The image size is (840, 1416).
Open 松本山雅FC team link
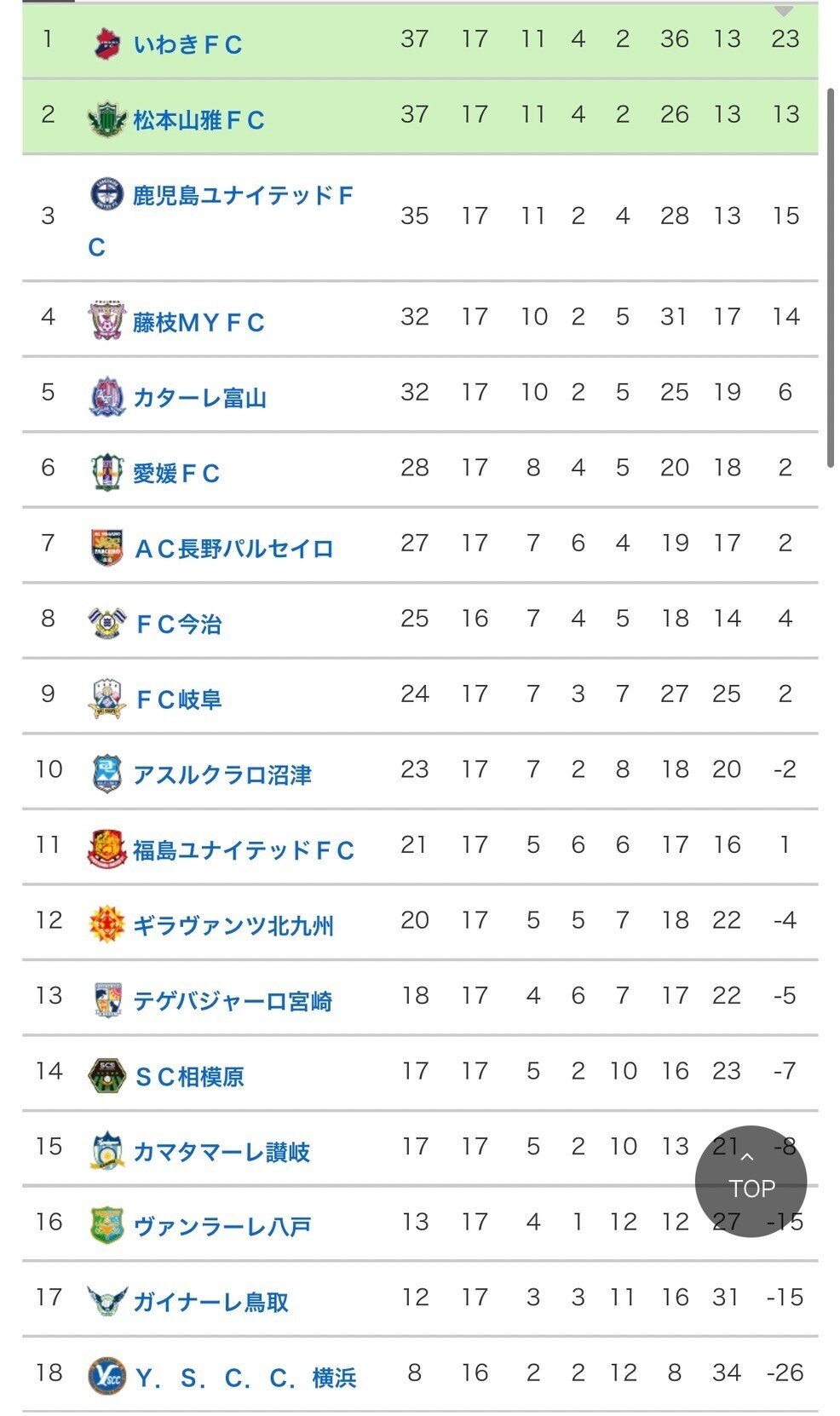[198, 120]
